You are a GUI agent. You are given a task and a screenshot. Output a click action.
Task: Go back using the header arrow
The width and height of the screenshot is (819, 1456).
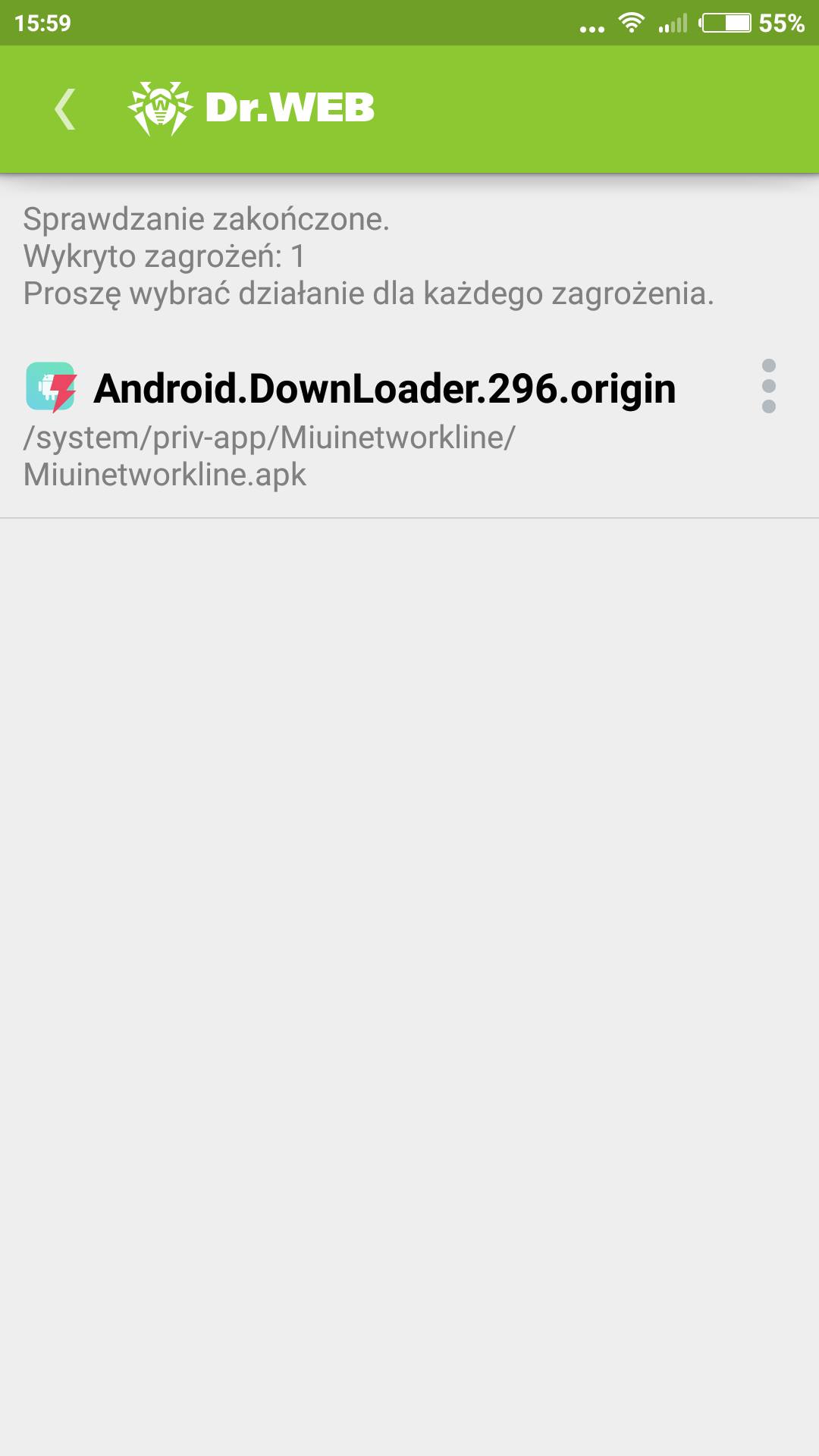(x=65, y=109)
